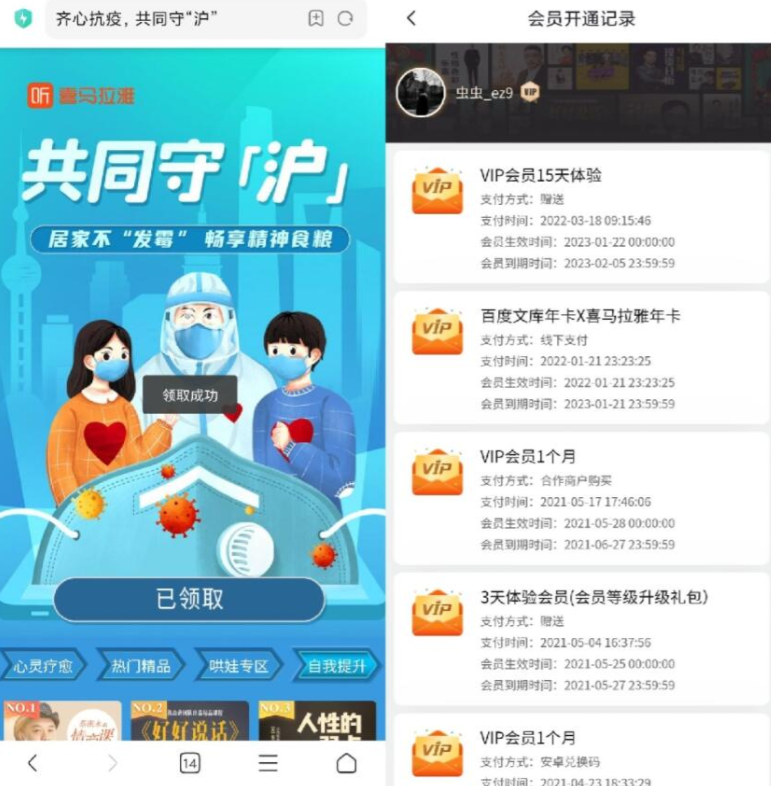The image size is (771, 786).
Task: Select the 自我提升 category
Action: (335, 666)
